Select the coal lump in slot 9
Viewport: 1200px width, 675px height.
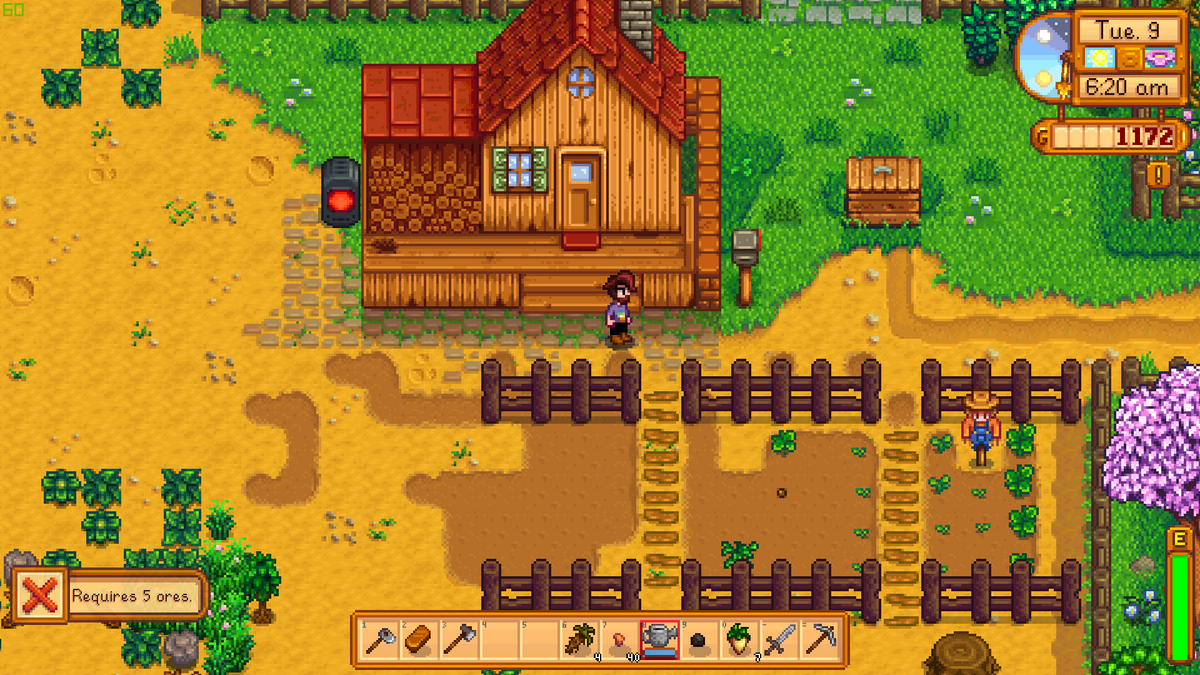pyautogui.click(x=700, y=640)
